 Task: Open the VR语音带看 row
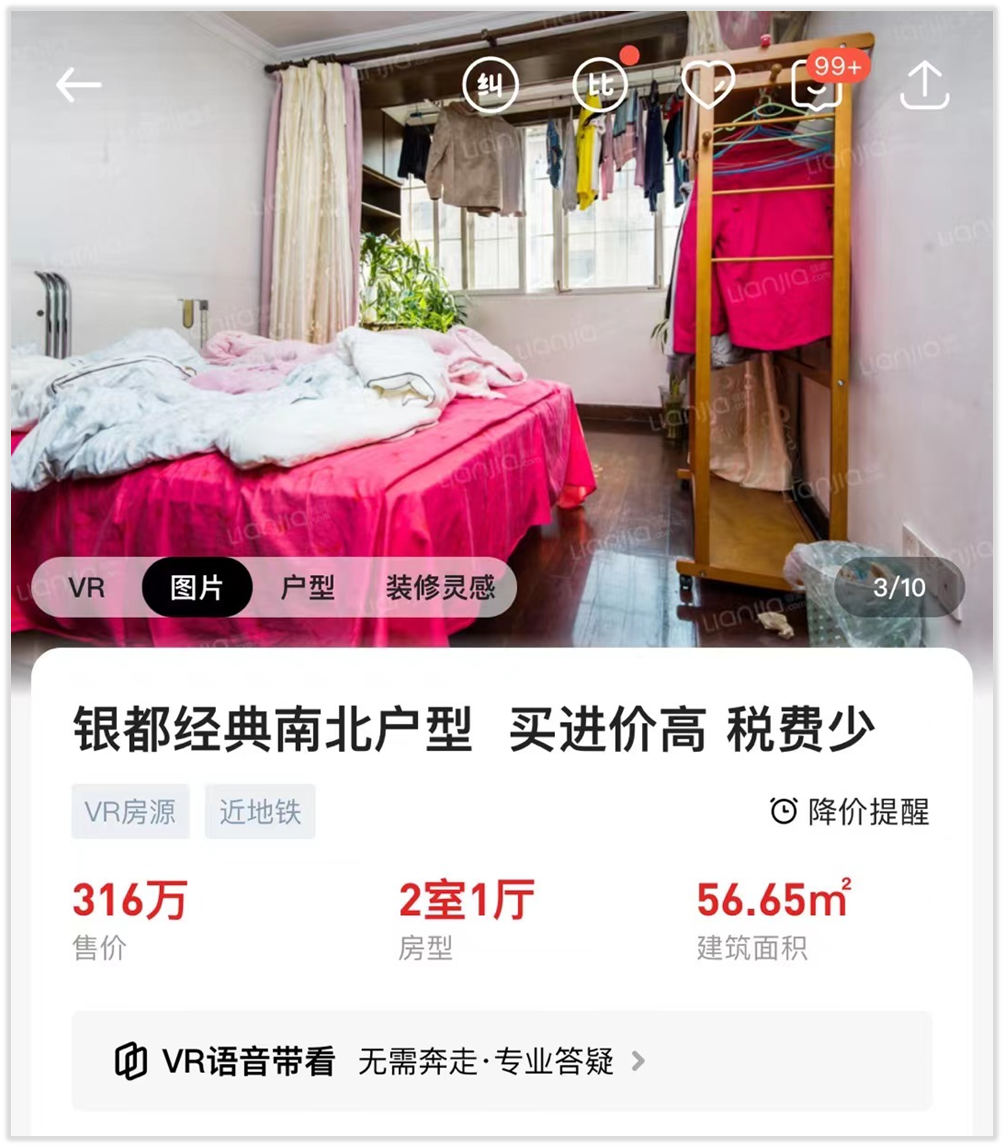pyautogui.click(x=500, y=1061)
